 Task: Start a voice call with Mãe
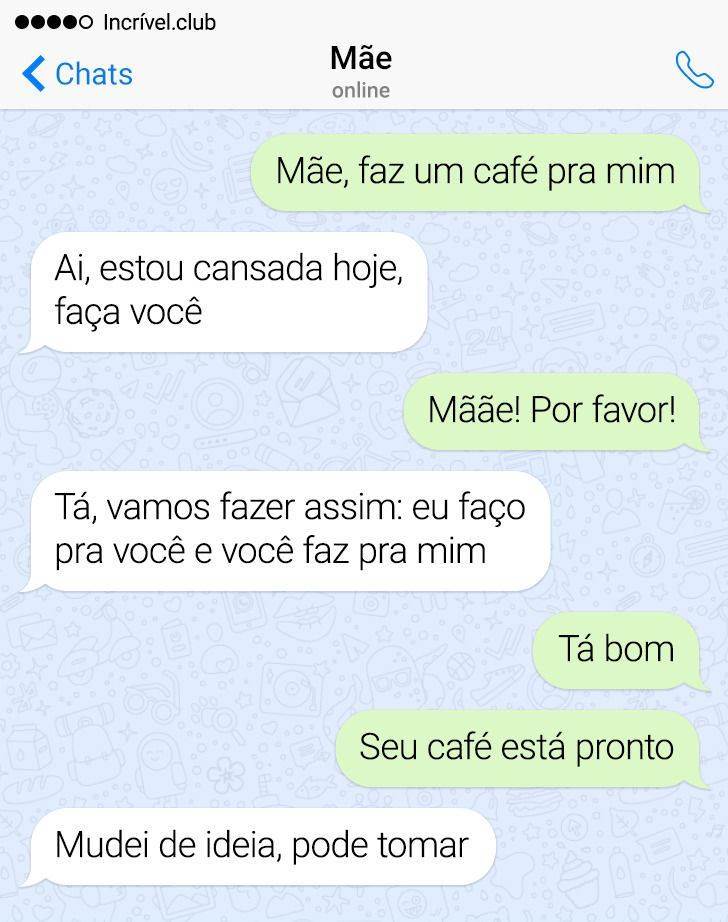click(x=693, y=70)
